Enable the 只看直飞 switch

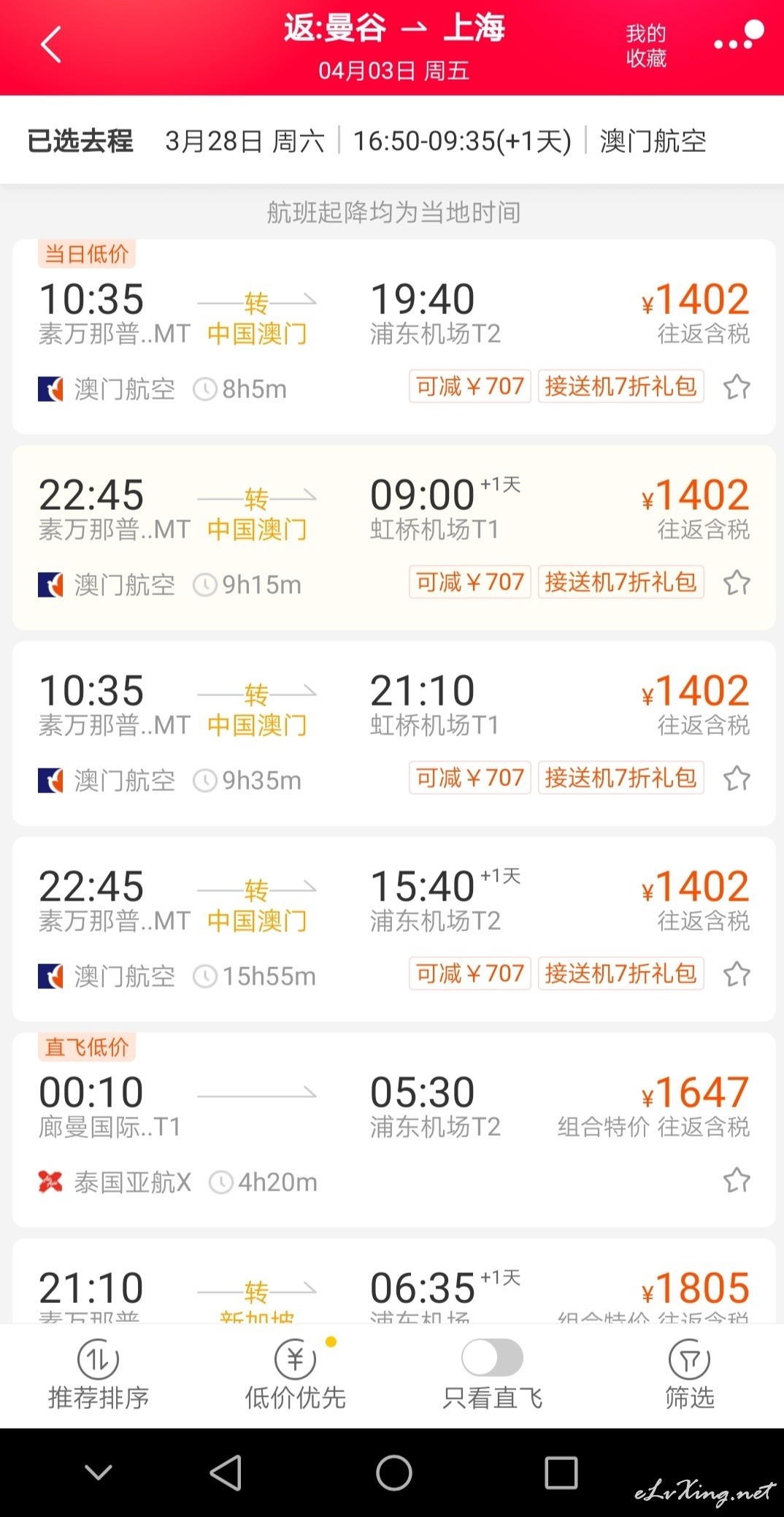(x=493, y=1359)
